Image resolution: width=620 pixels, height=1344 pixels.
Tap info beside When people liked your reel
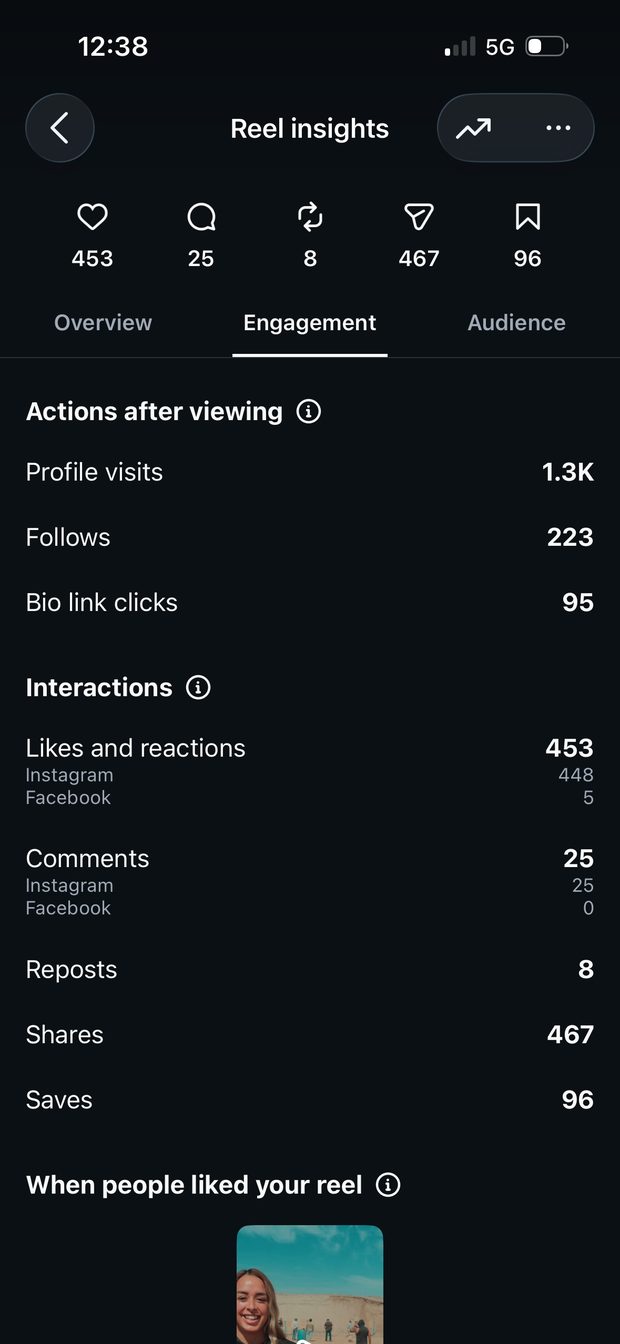coord(388,1185)
